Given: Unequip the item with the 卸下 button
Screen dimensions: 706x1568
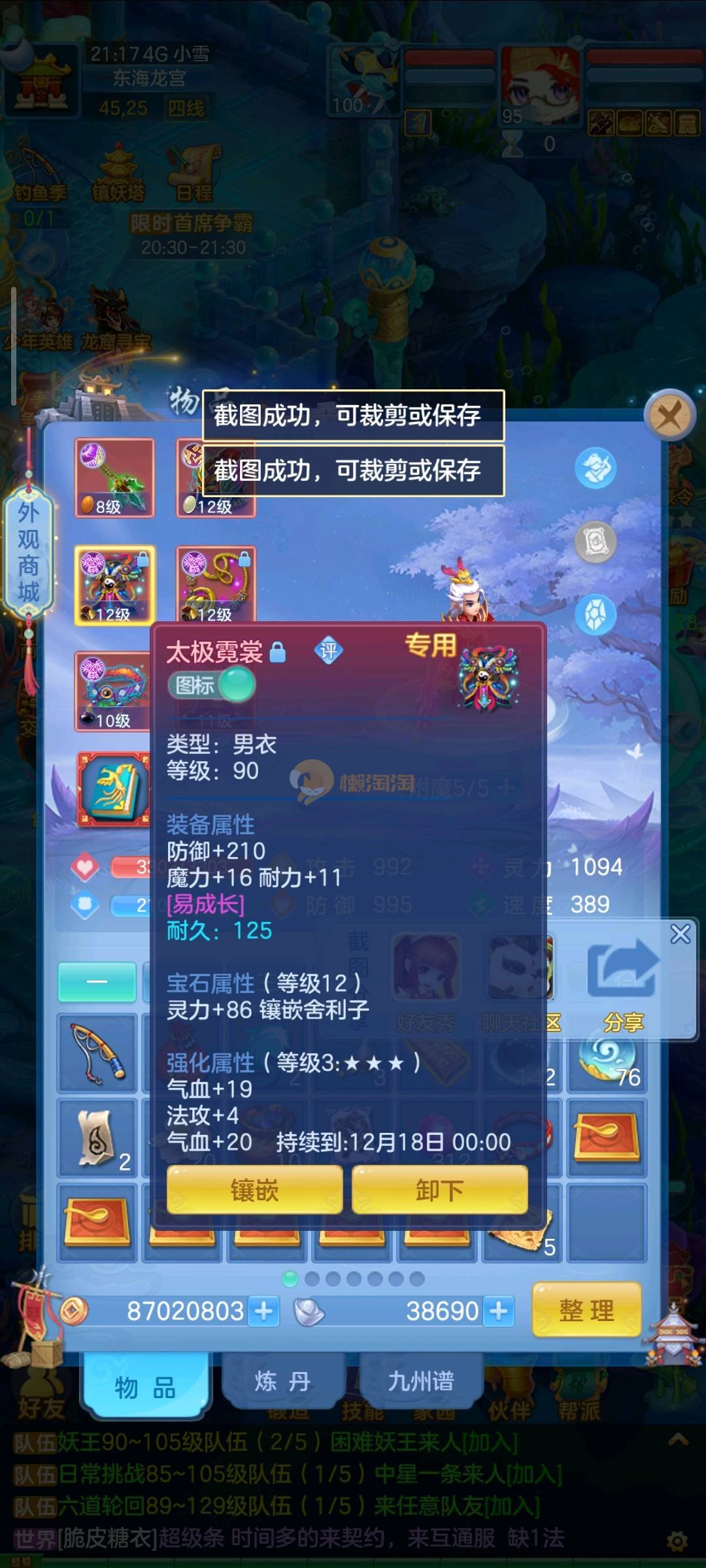Looking at the screenshot, I should pyautogui.click(x=439, y=1190).
